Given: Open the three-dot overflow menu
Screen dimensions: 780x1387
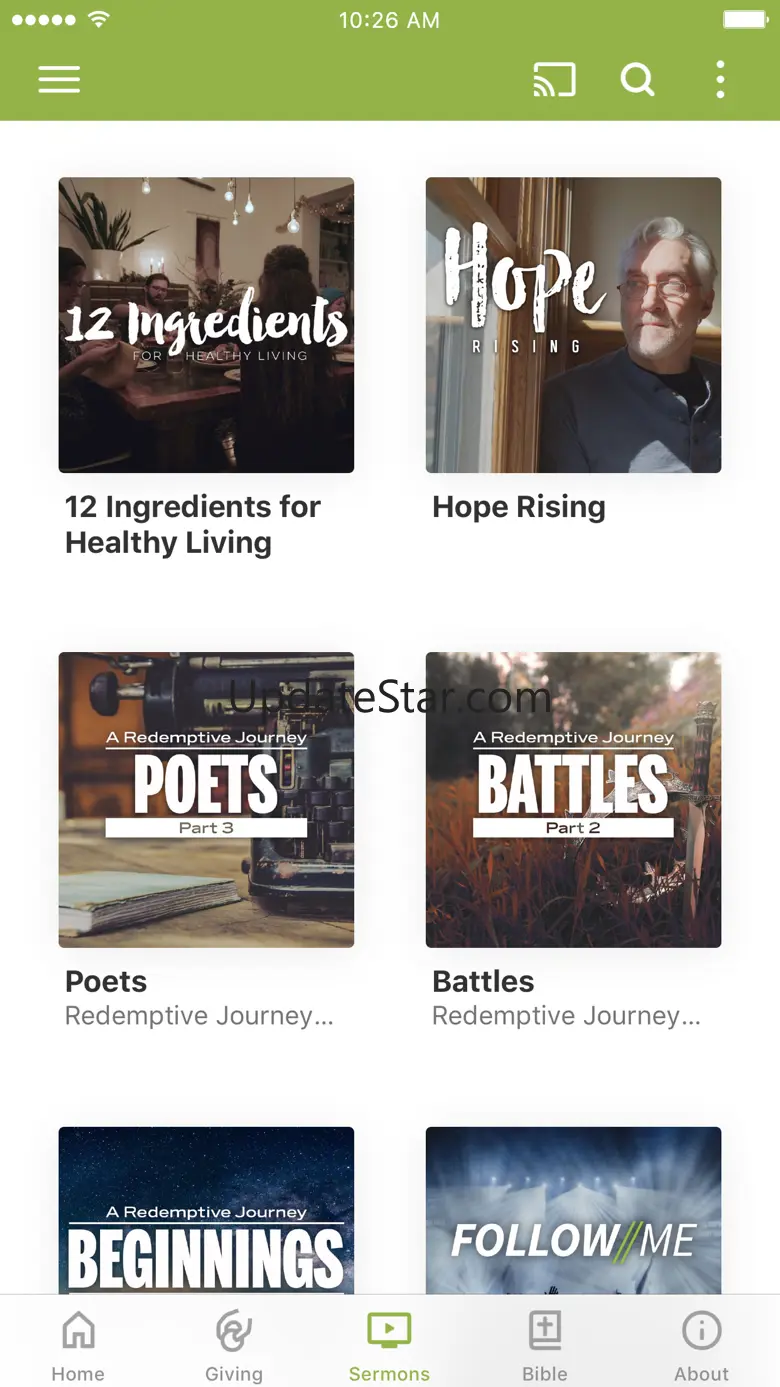Looking at the screenshot, I should 720,80.
